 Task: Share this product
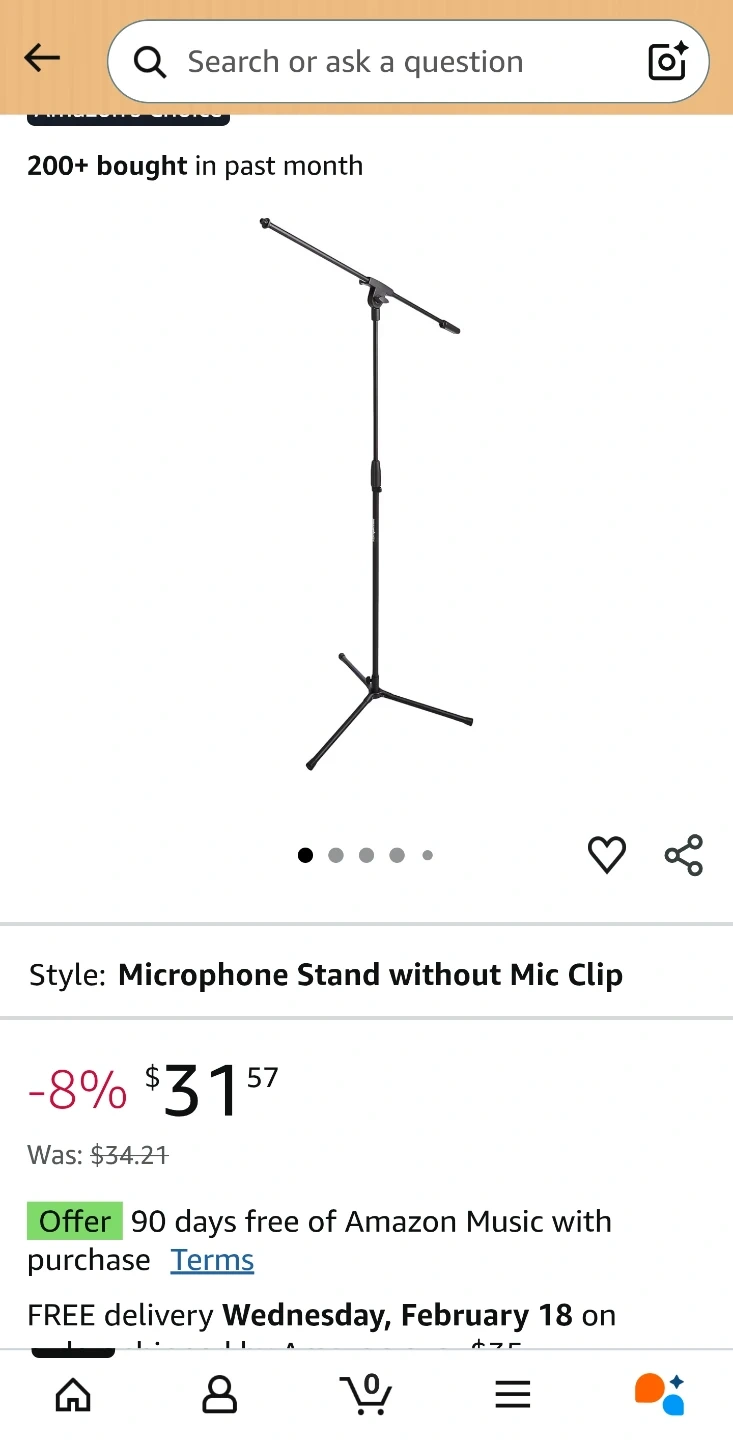pos(684,855)
